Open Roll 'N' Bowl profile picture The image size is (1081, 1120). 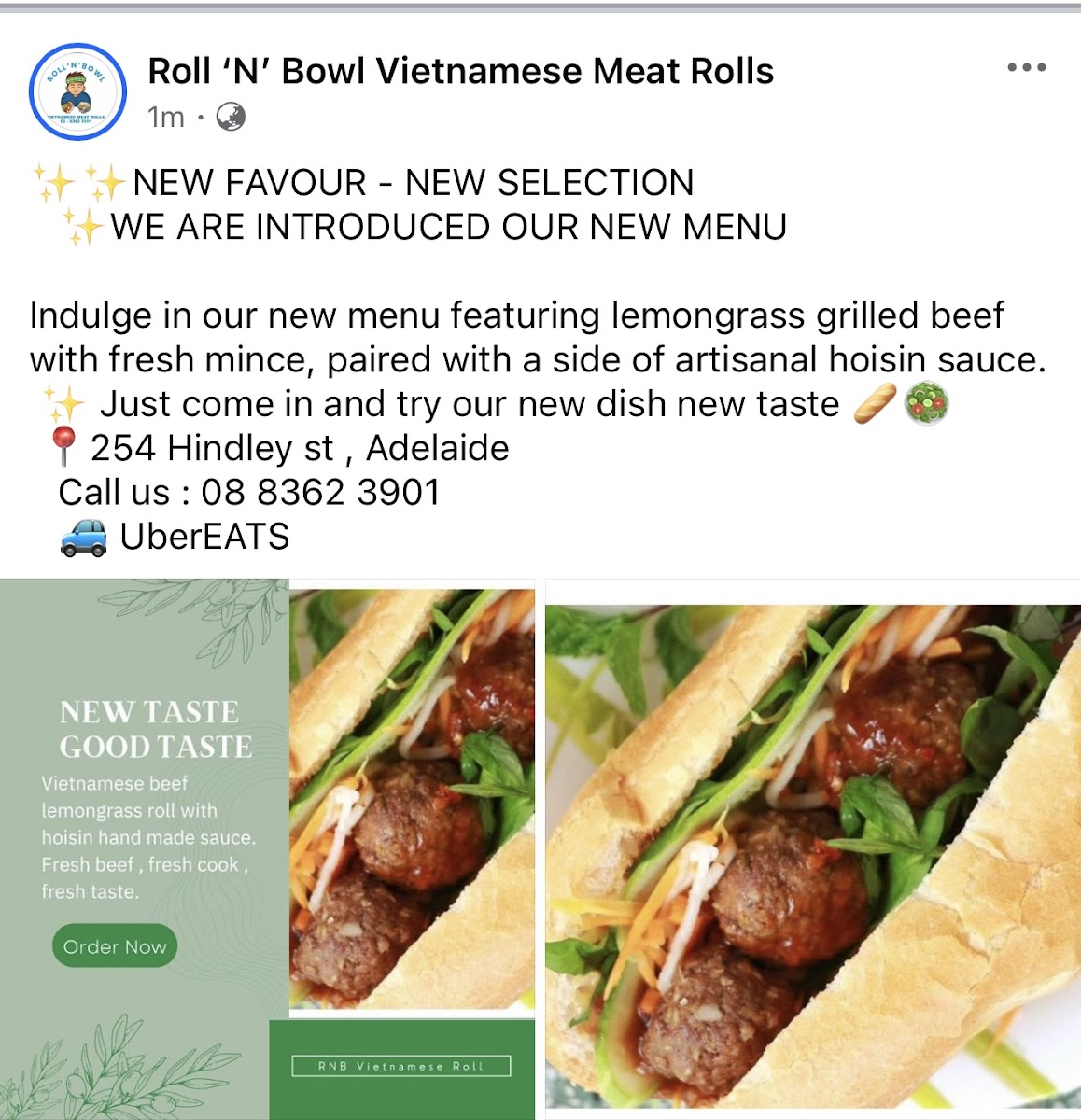pyautogui.click(x=77, y=91)
